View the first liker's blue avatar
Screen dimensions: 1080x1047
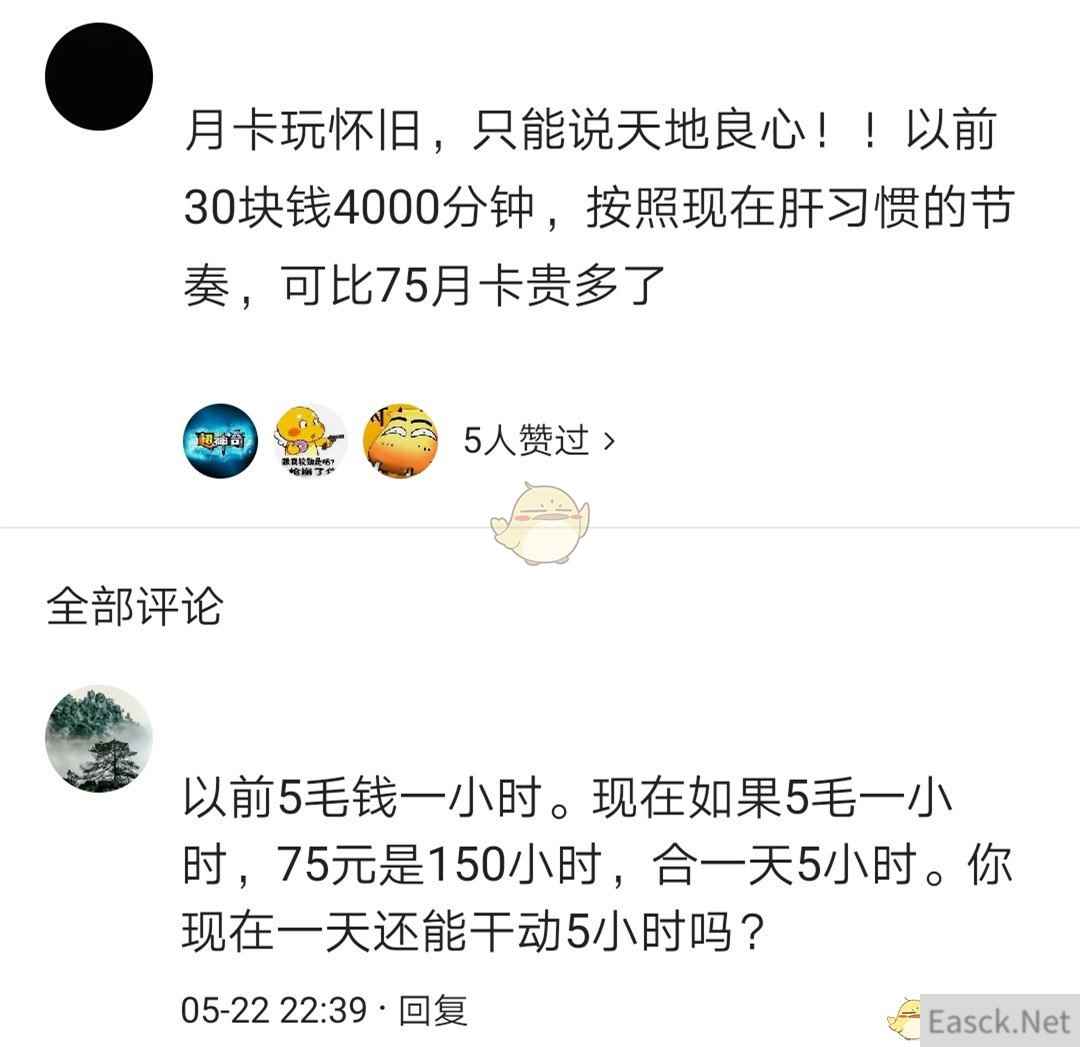(221, 440)
